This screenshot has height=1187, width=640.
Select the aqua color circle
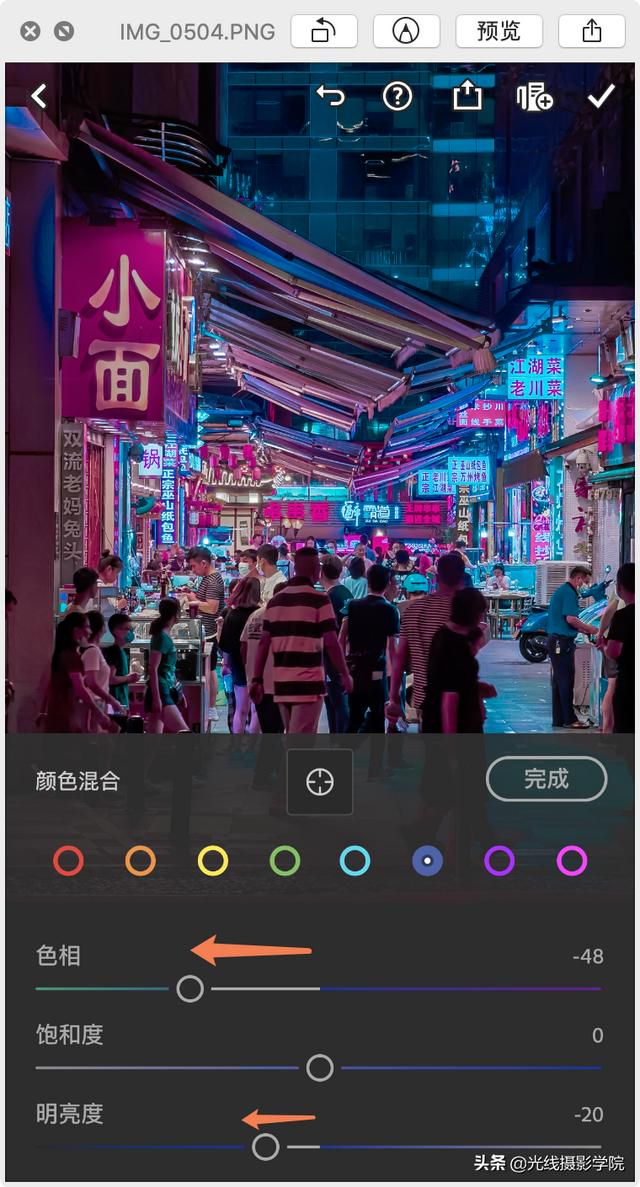coord(355,861)
